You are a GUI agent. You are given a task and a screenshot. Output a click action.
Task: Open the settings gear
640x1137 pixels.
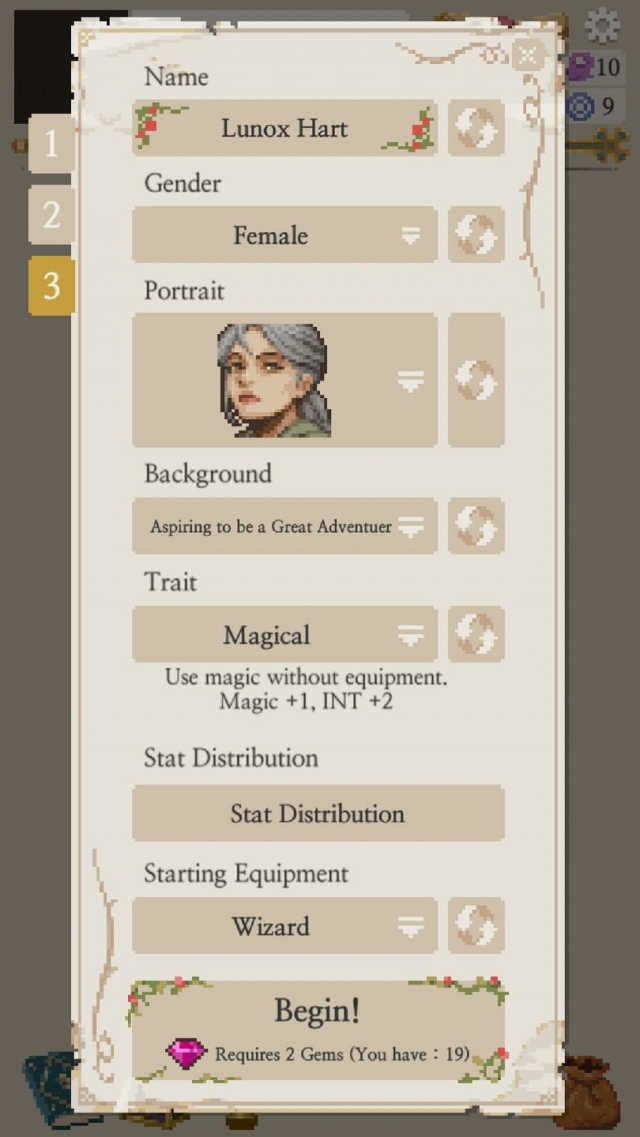pyautogui.click(x=602, y=25)
